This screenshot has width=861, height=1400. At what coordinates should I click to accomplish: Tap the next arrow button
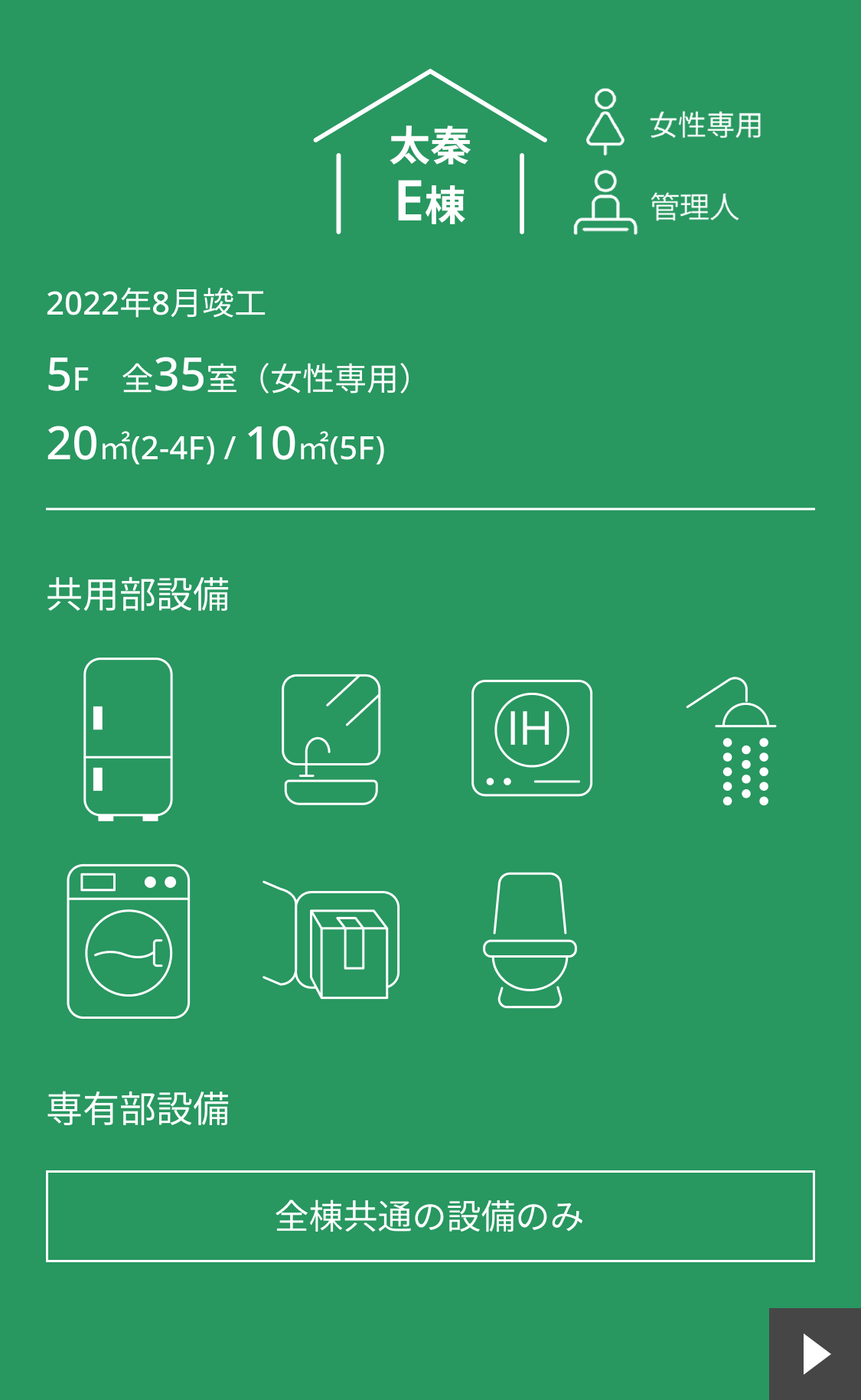[815, 1354]
